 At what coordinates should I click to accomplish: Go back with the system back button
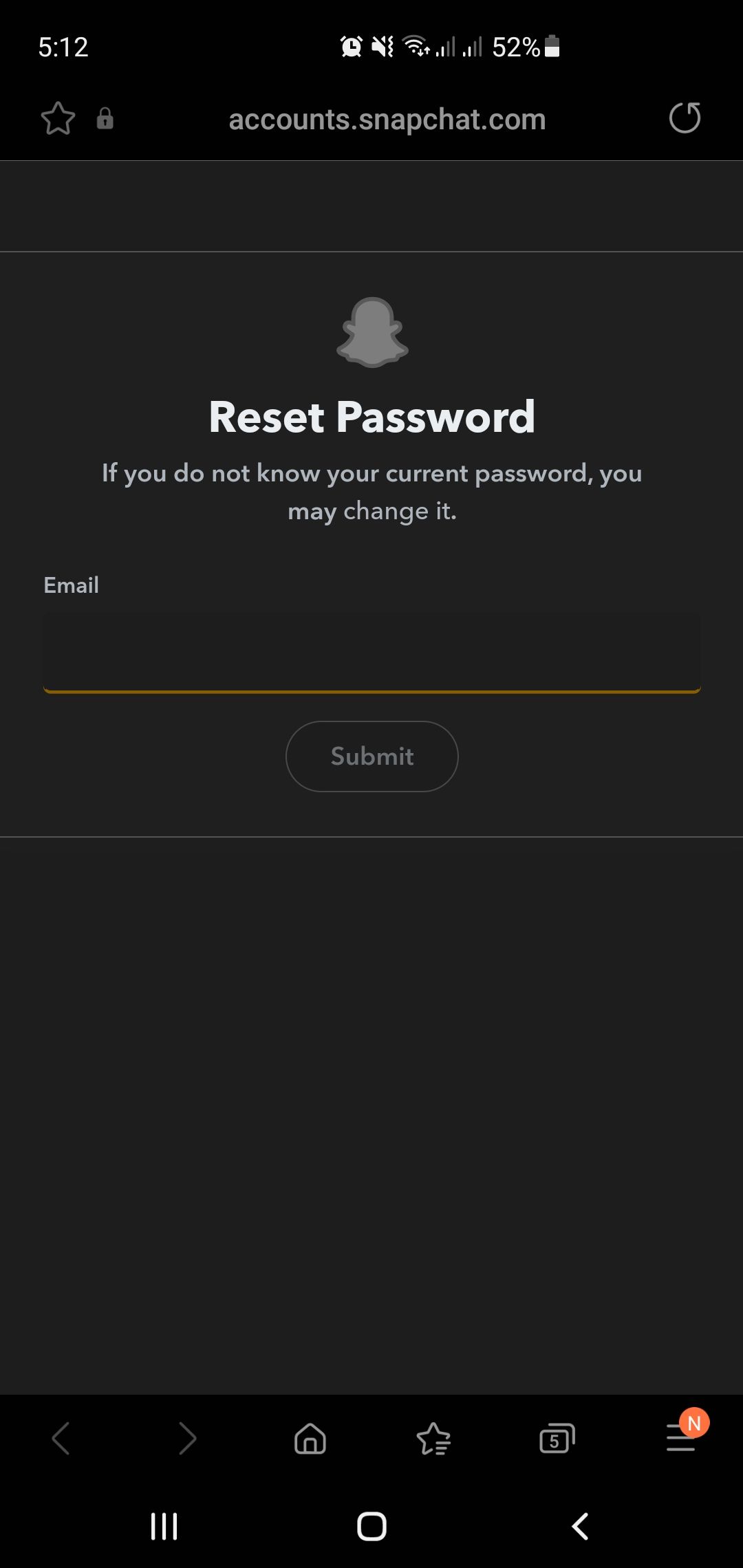click(x=580, y=1526)
